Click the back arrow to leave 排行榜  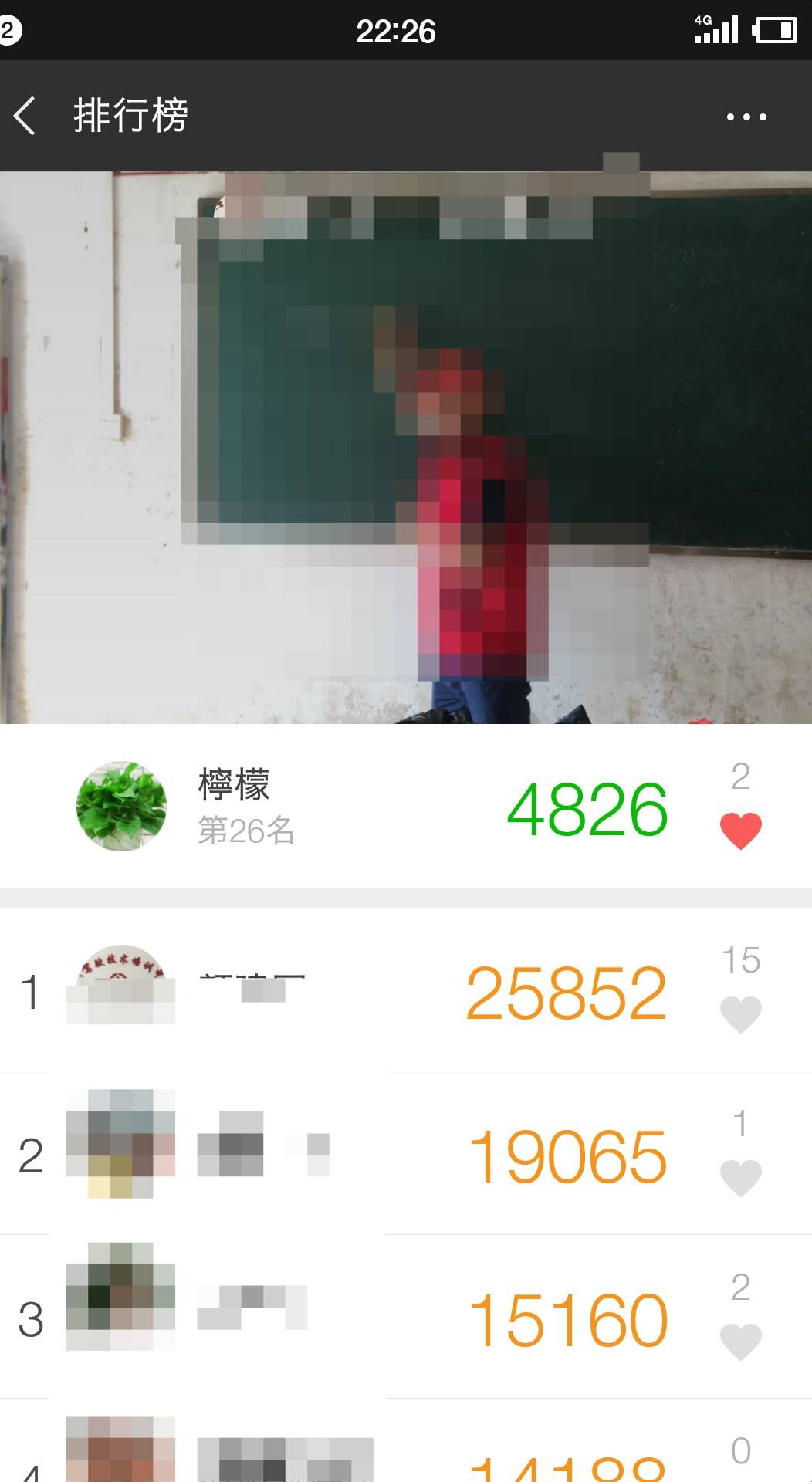(25, 117)
